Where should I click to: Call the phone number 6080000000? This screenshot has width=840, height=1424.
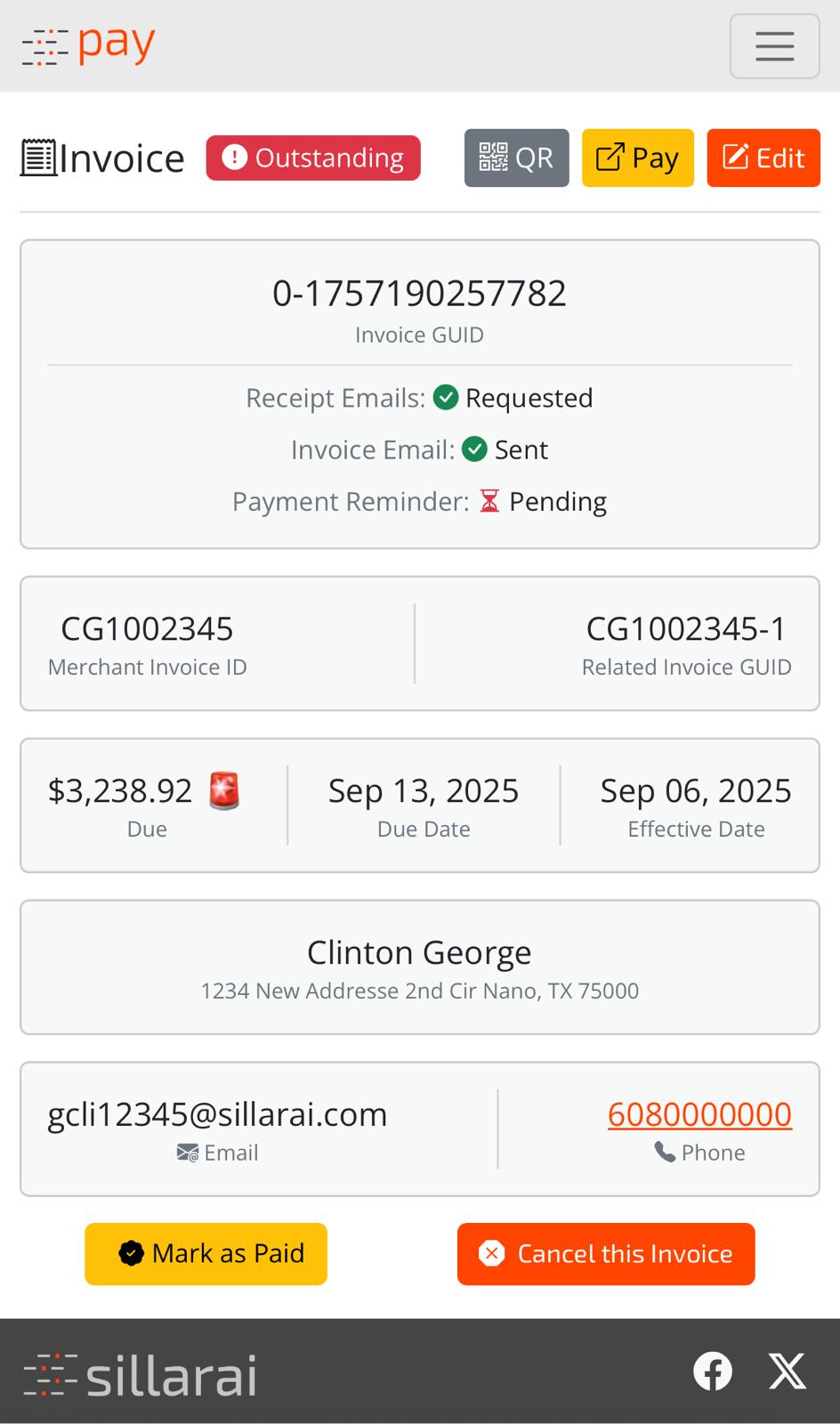click(x=699, y=1113)
